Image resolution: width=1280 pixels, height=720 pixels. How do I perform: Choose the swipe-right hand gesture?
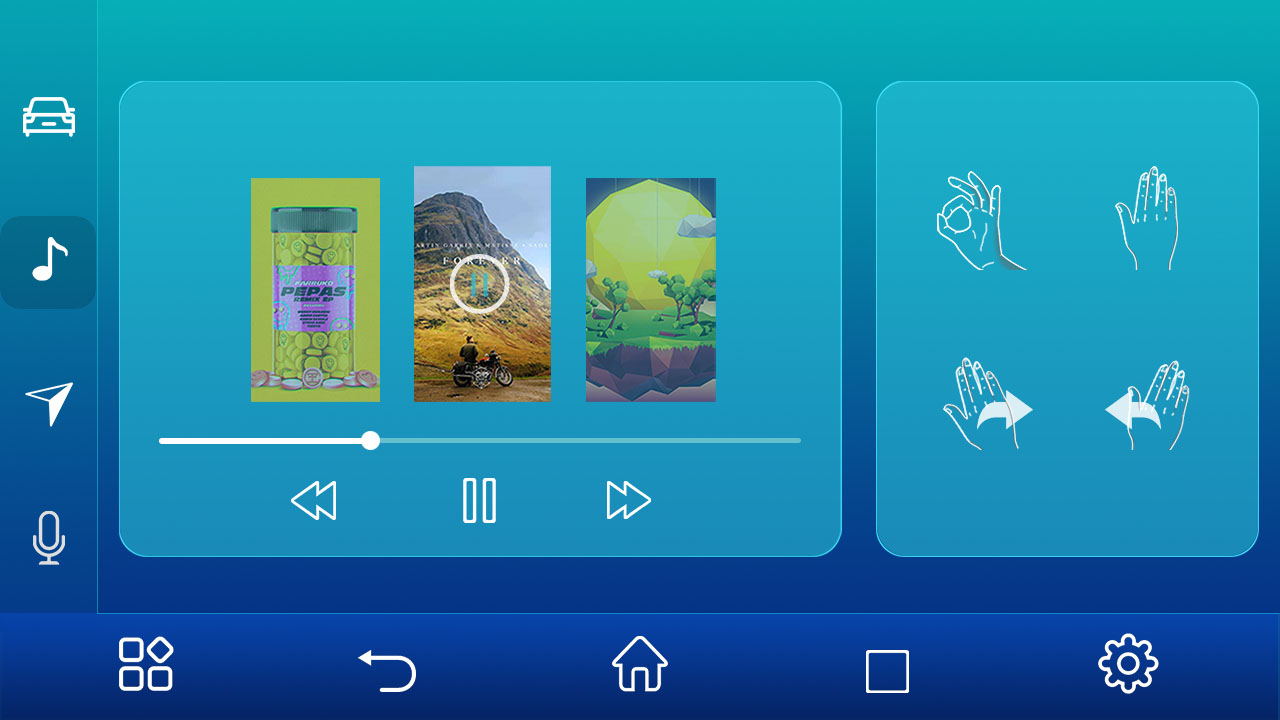tap(986, 405)
